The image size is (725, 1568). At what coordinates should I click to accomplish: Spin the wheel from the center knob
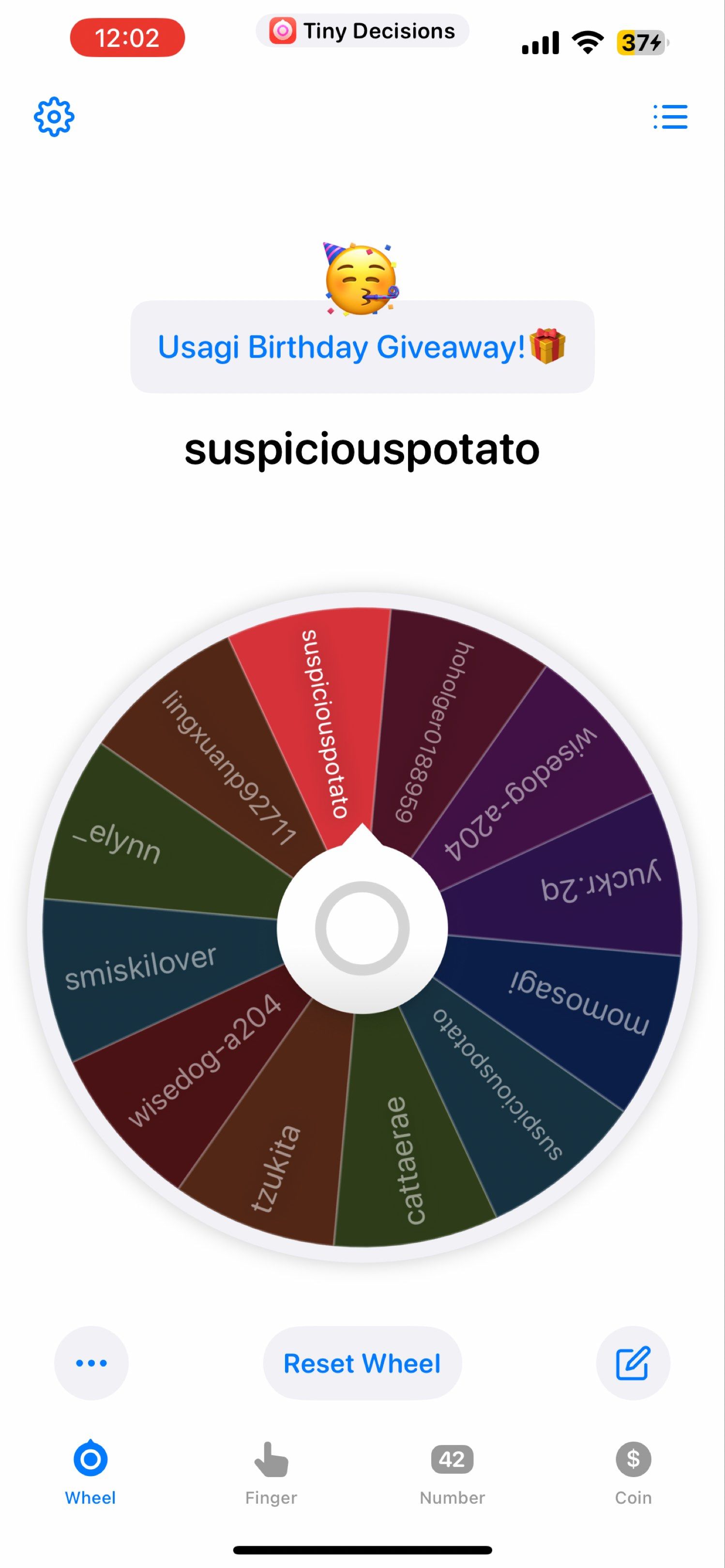[362, 928]
